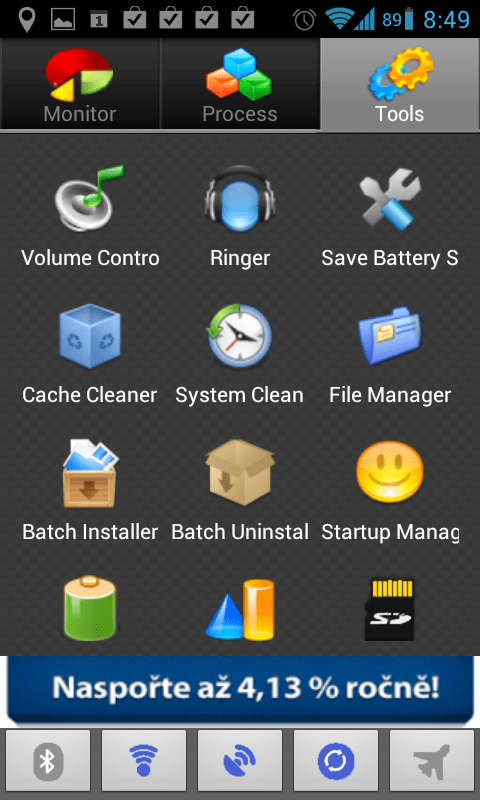Toggle auto-sync in the bottom bar
This screenshot has height=800, width=480.
(336, 760)
